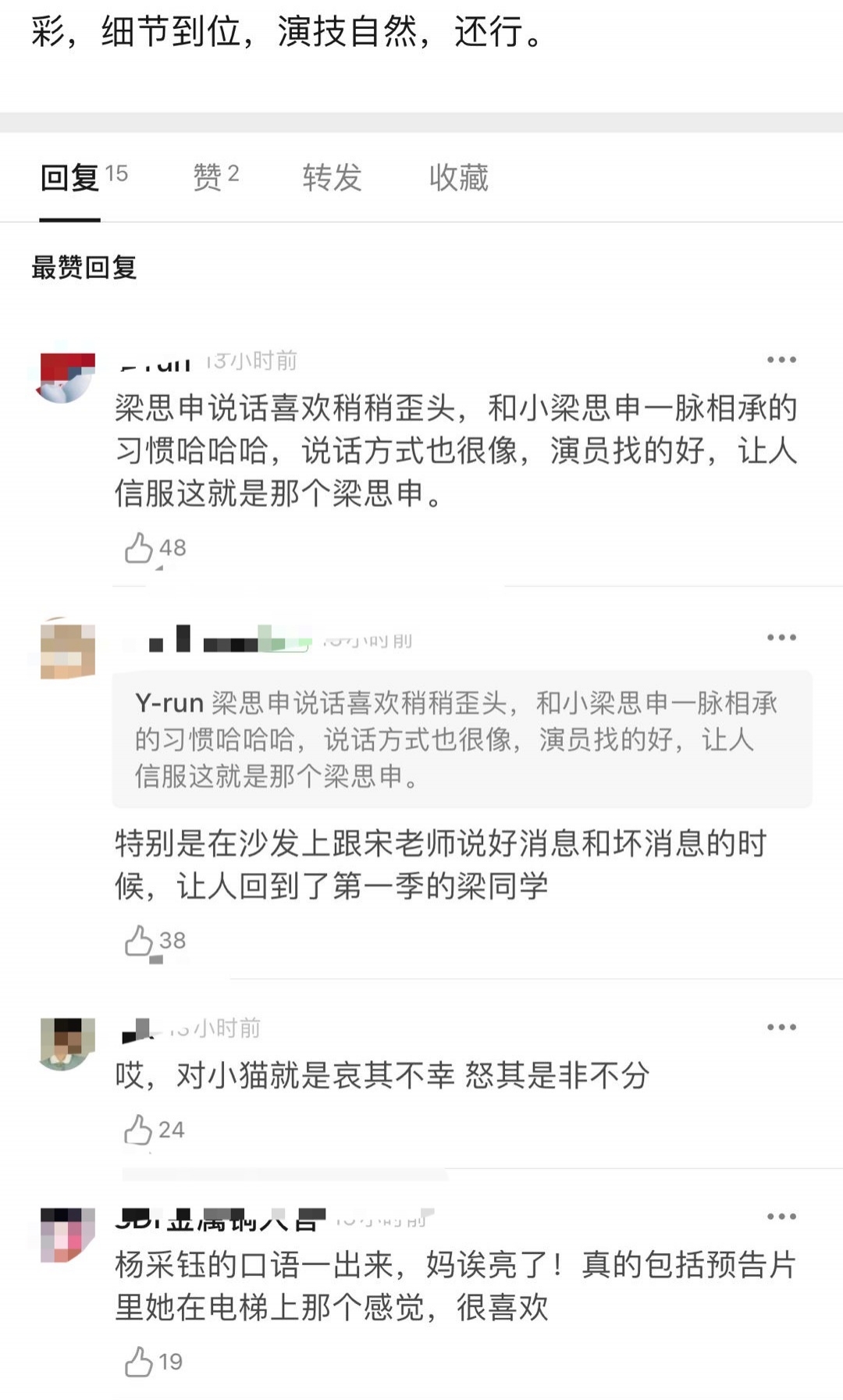Open the quoted Y-run comment box
This screenshot has height=1400, width=843.
[462, 739]
